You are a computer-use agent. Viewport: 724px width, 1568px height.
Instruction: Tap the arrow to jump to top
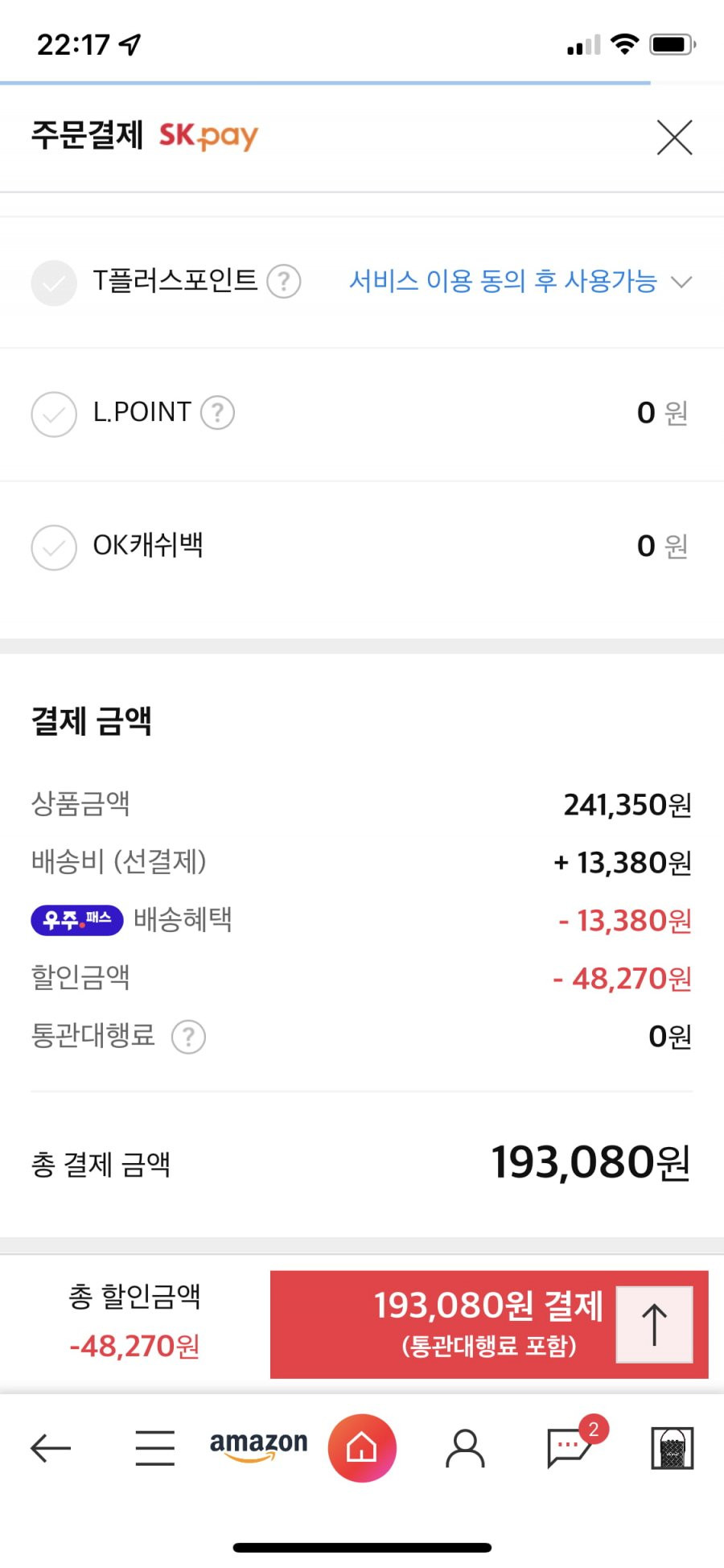[x=654, y=1324]
